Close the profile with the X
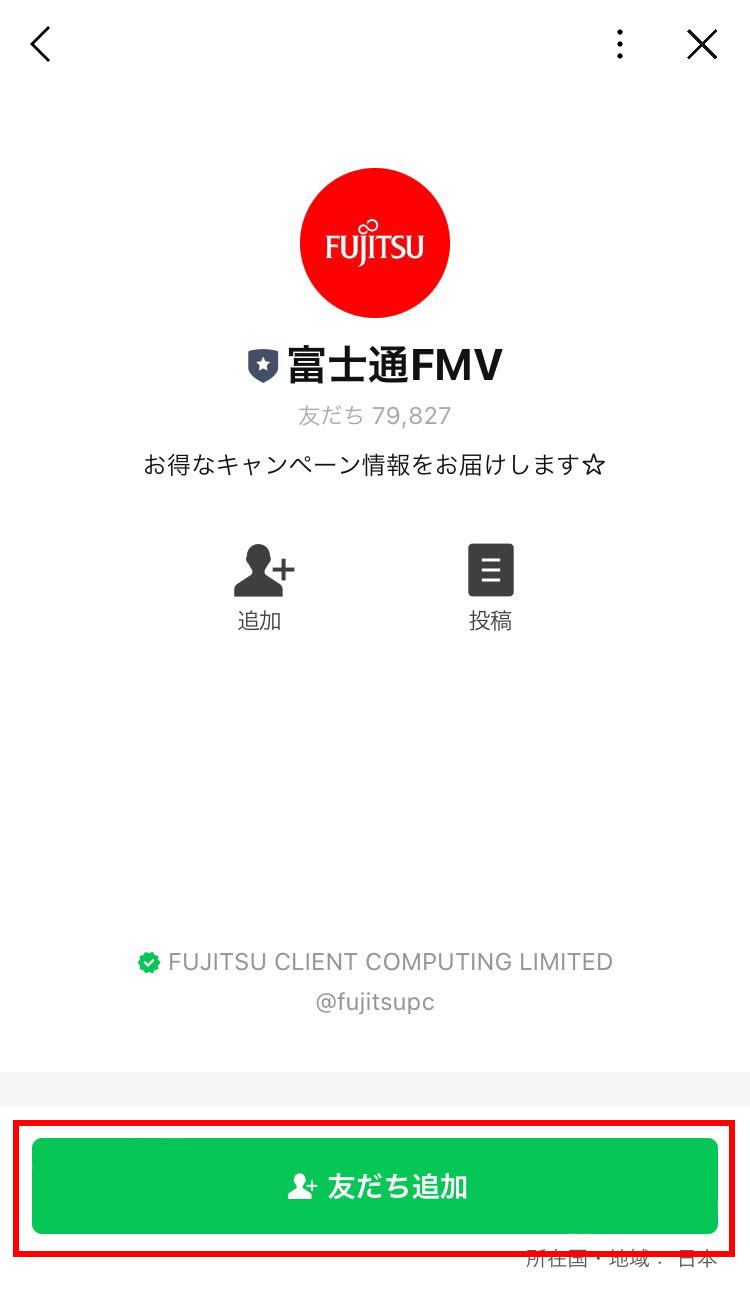The width and height of the screenshot is (750, 1294). pos(702,44)
